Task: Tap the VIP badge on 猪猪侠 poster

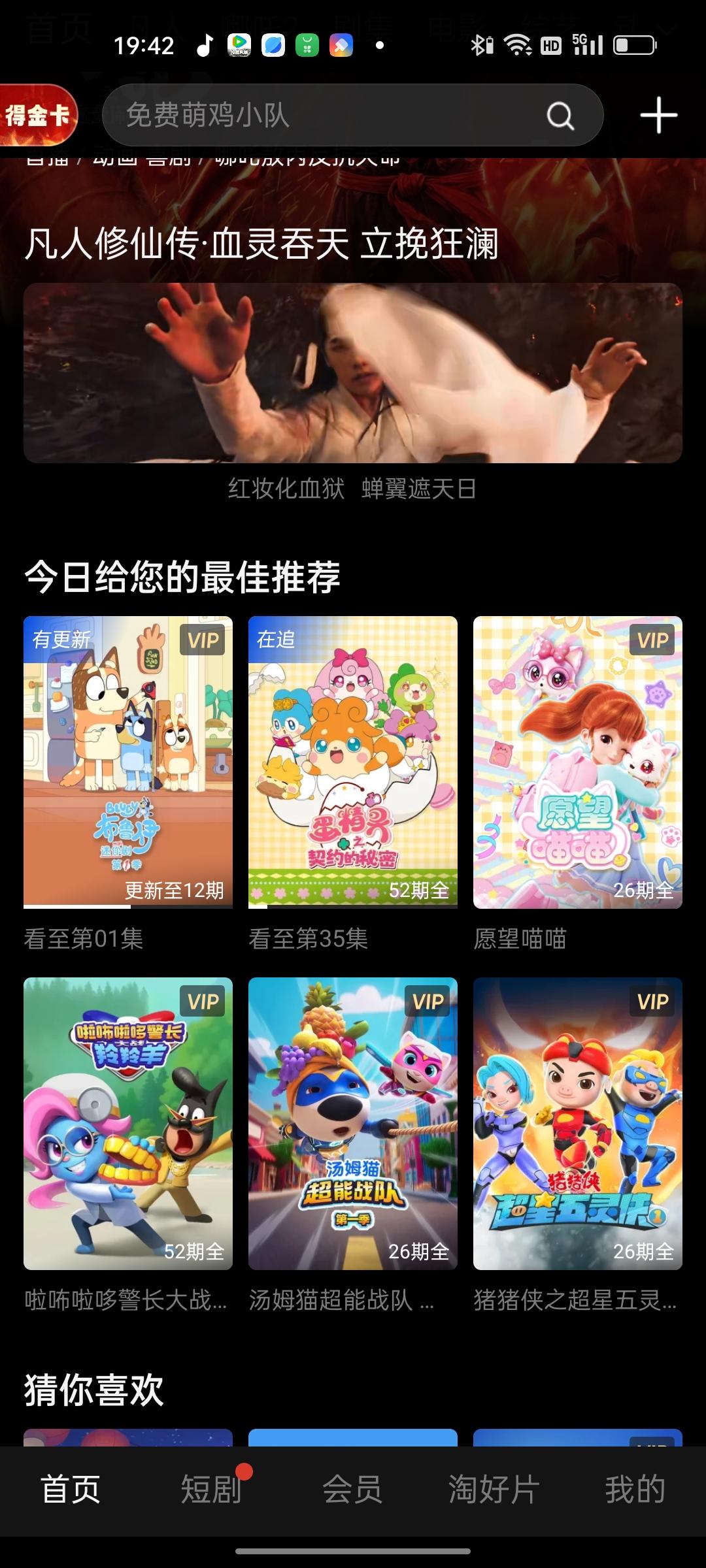Action: pyautogui.click(x=652, y=1000)
